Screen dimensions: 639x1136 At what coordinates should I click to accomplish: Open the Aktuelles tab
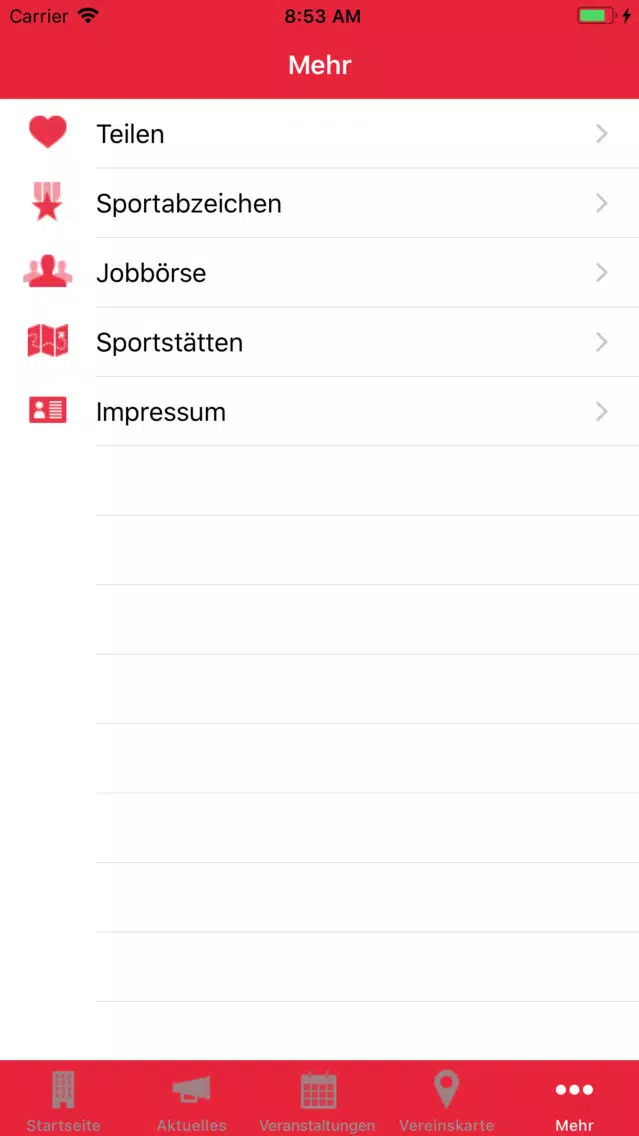191,1099
